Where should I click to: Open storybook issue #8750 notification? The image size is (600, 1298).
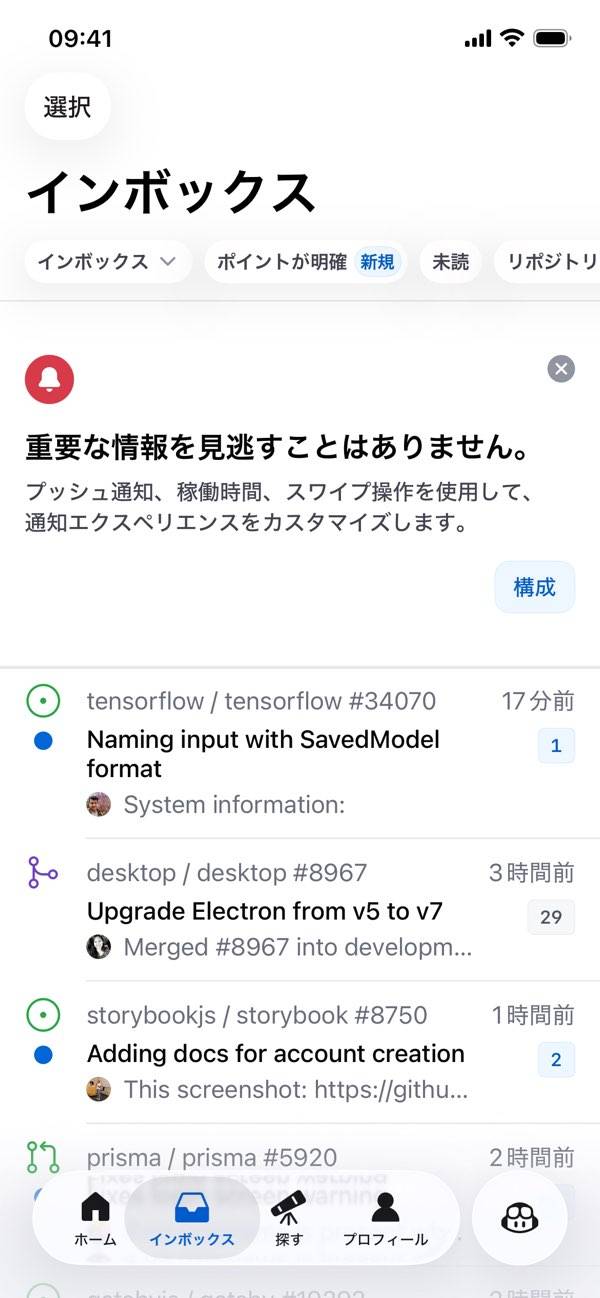pyautogui.click(x=300, y=1052)
